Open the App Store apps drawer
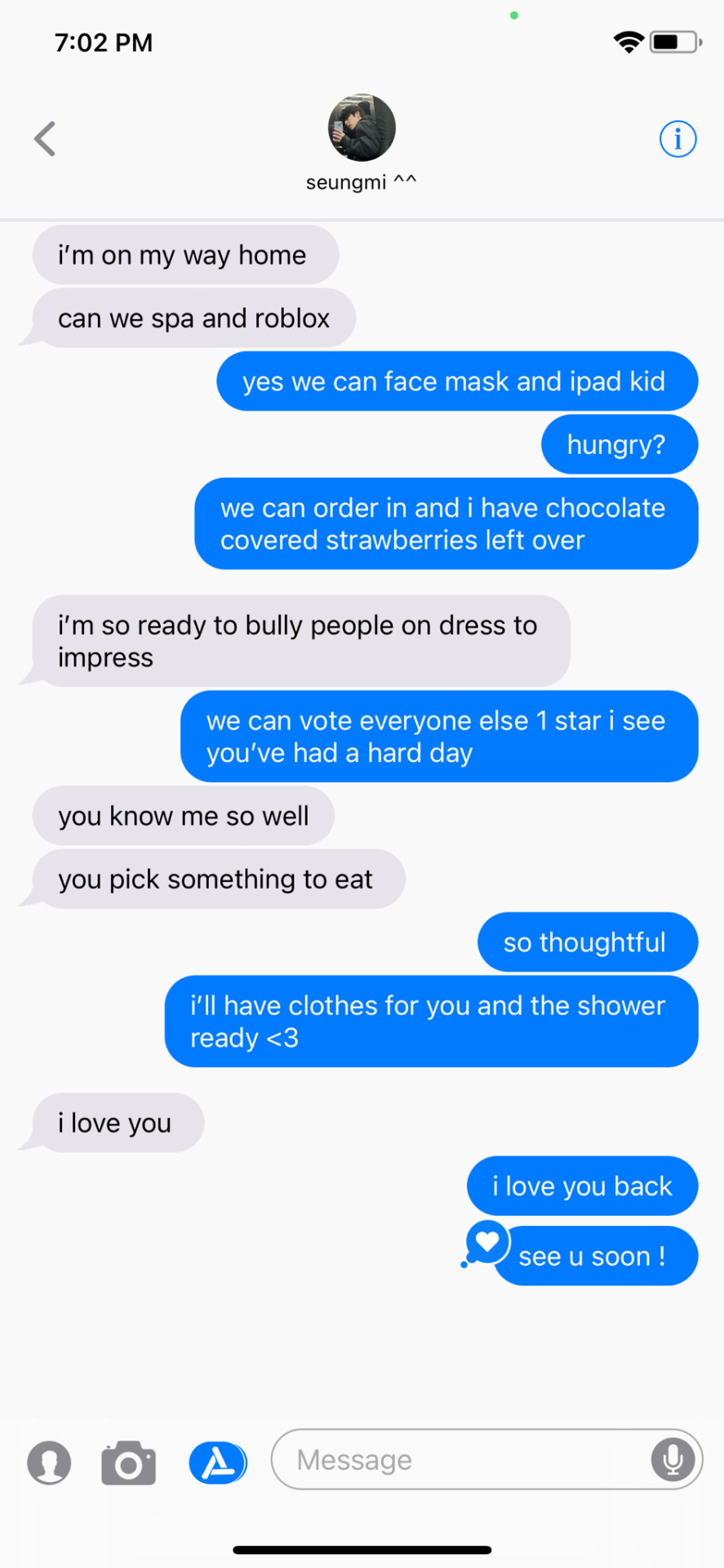 [x=218, y=1462]
